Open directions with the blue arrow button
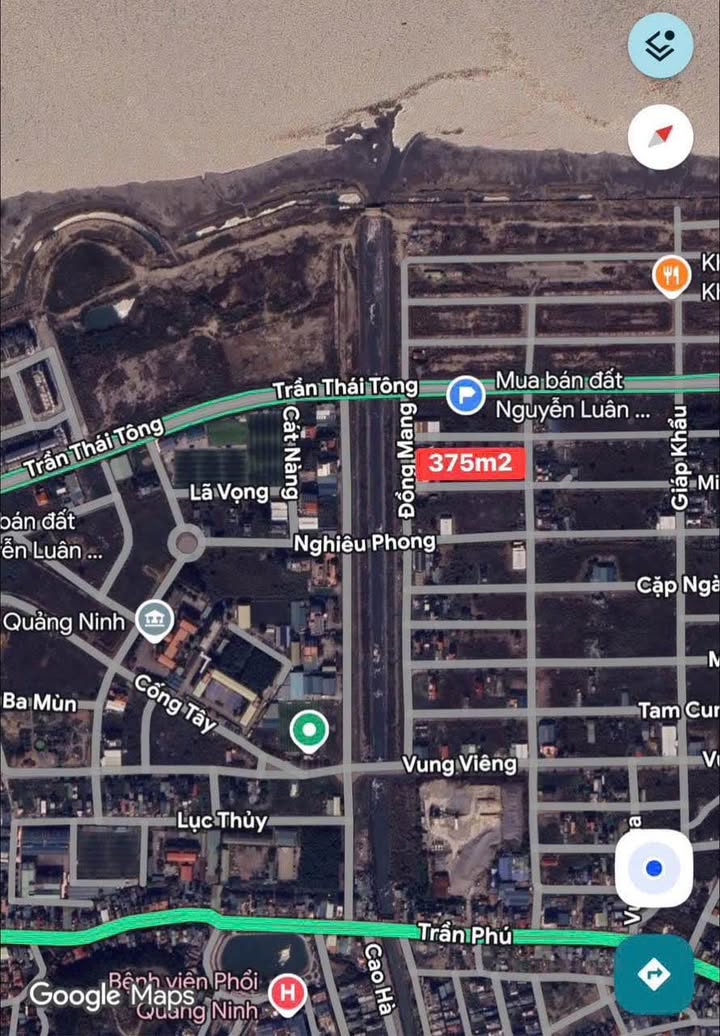The image size is (720, 1036). (654, 974)
